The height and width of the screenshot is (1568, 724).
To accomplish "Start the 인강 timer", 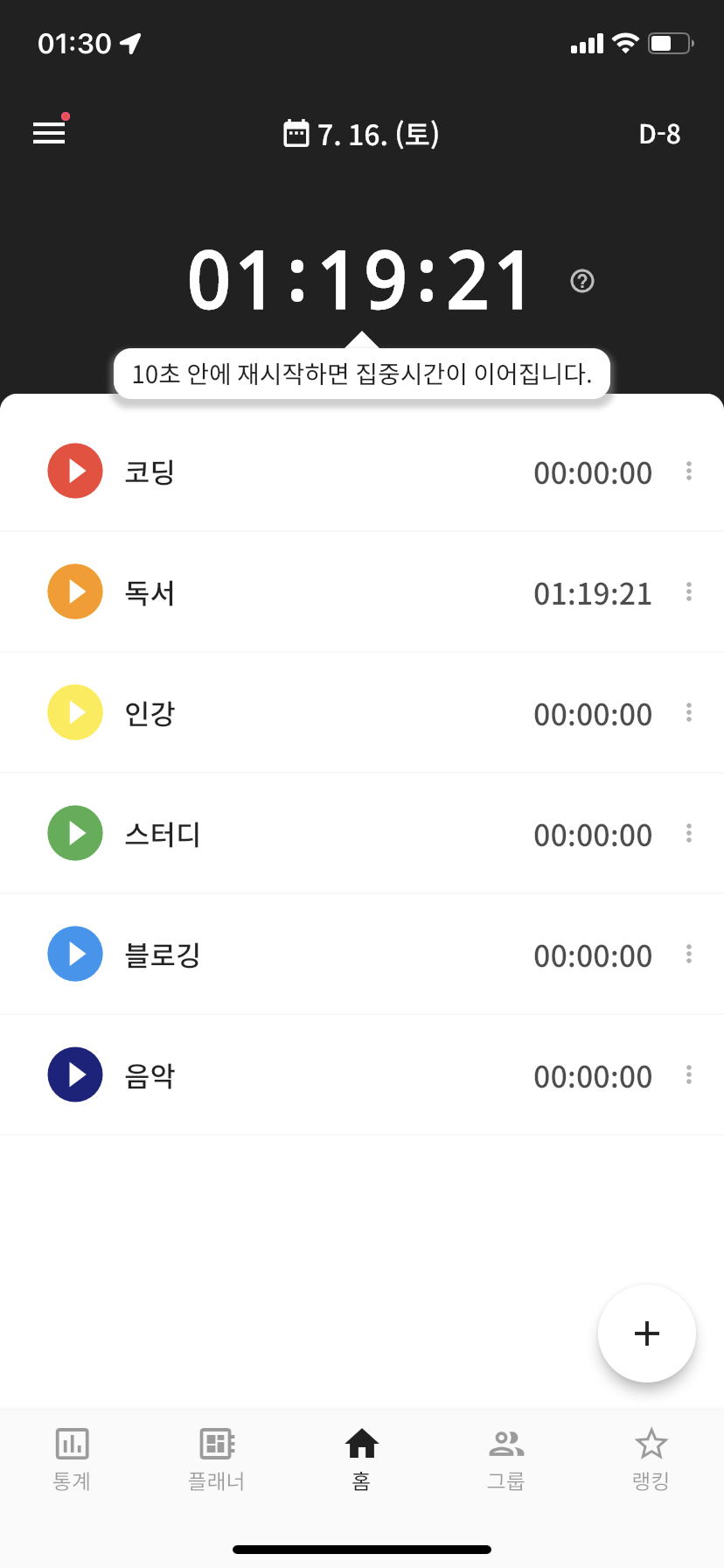I will pos(75,712).
